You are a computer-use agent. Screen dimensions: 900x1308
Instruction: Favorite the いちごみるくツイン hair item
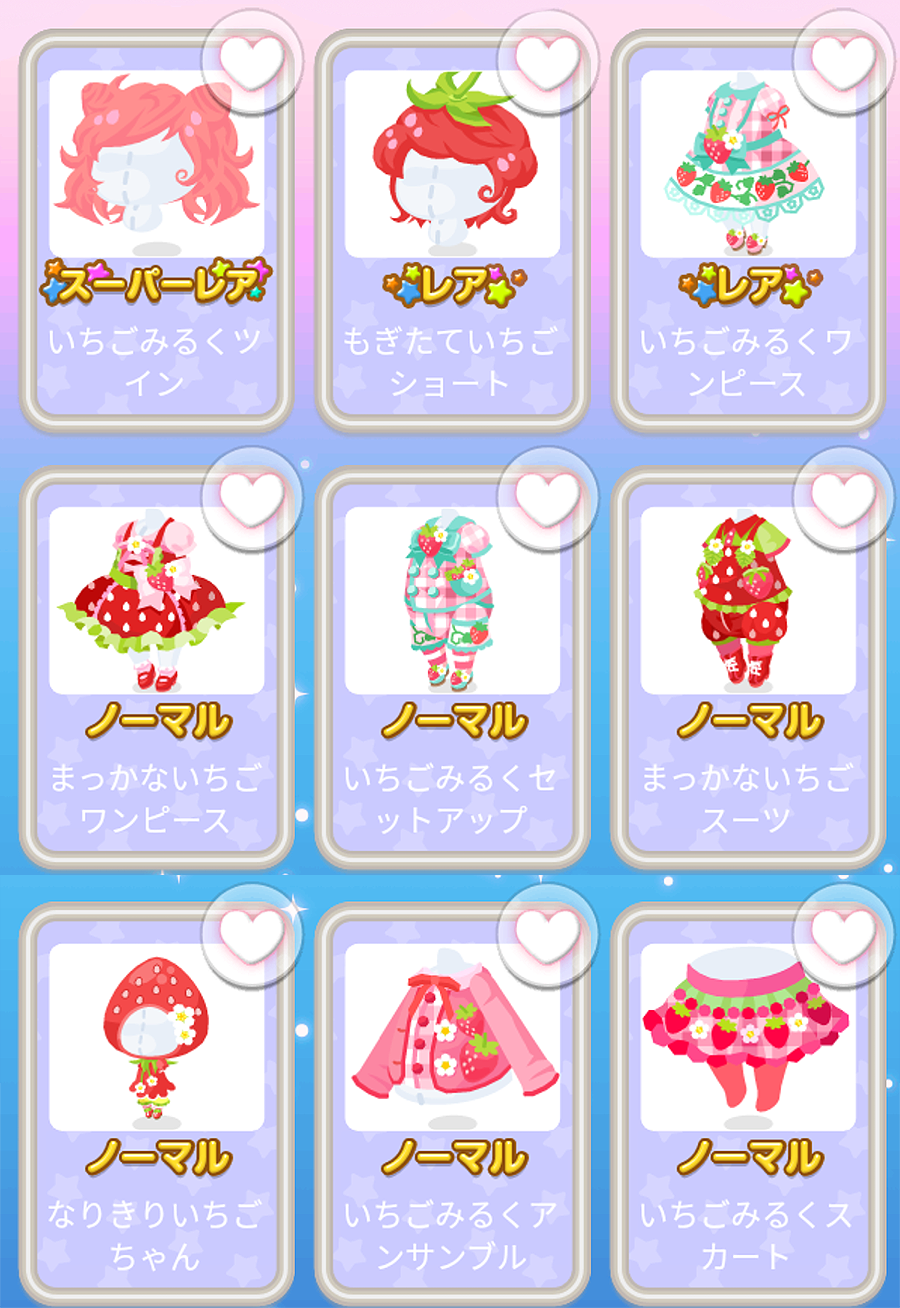click(251, 59)
